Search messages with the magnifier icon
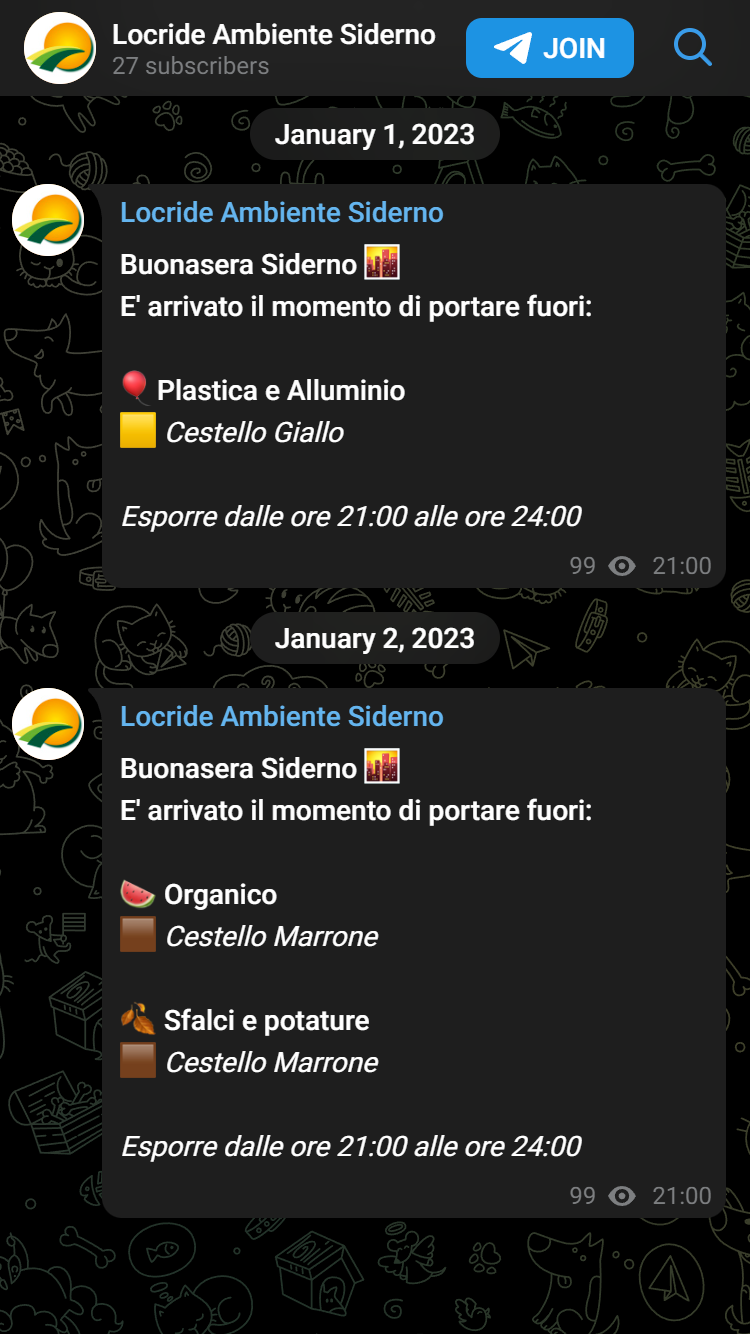 coord(692,48)
